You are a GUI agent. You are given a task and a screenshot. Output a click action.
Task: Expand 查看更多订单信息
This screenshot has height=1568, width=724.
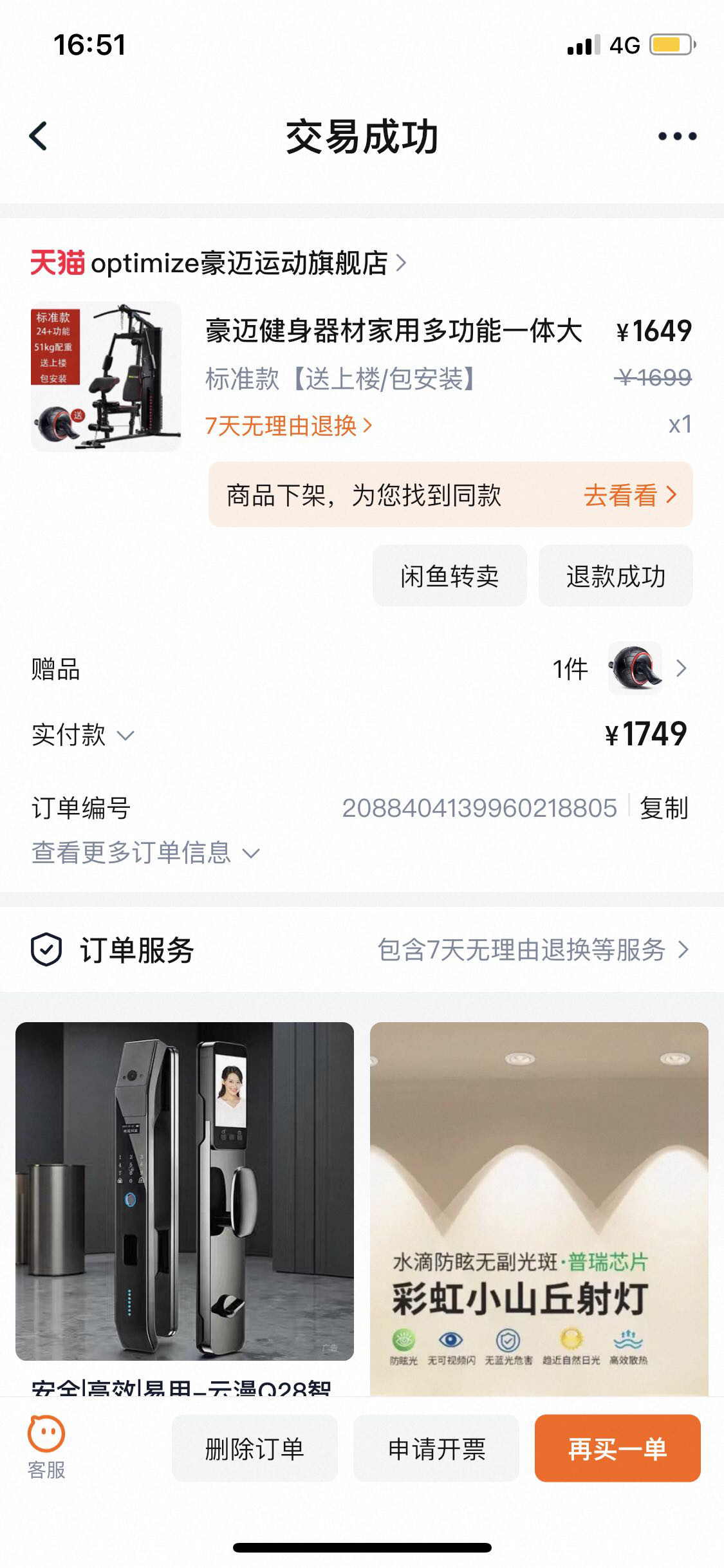[x=145, y=852]
